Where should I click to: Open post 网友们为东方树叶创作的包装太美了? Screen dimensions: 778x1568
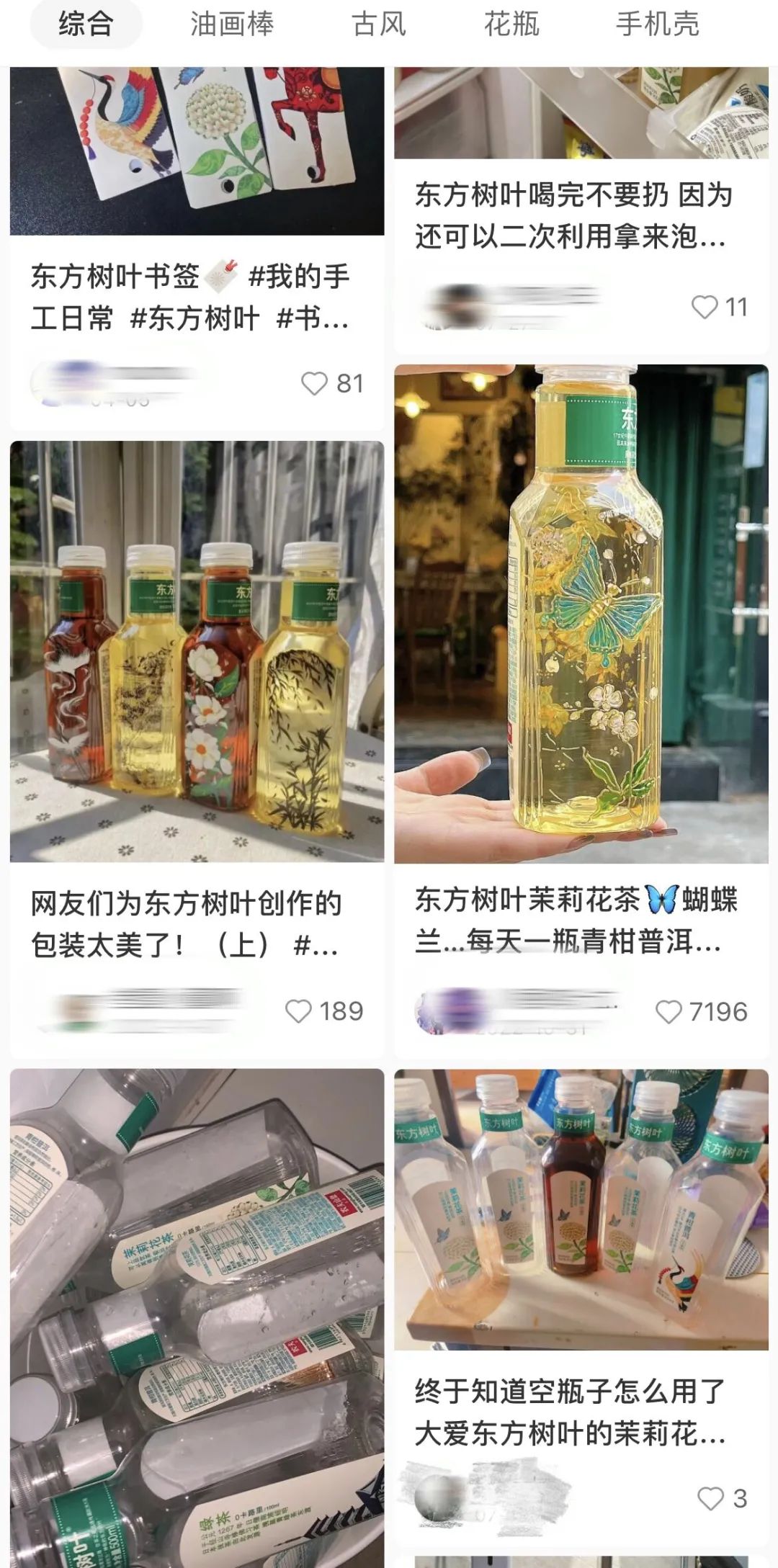click(185, 923)
